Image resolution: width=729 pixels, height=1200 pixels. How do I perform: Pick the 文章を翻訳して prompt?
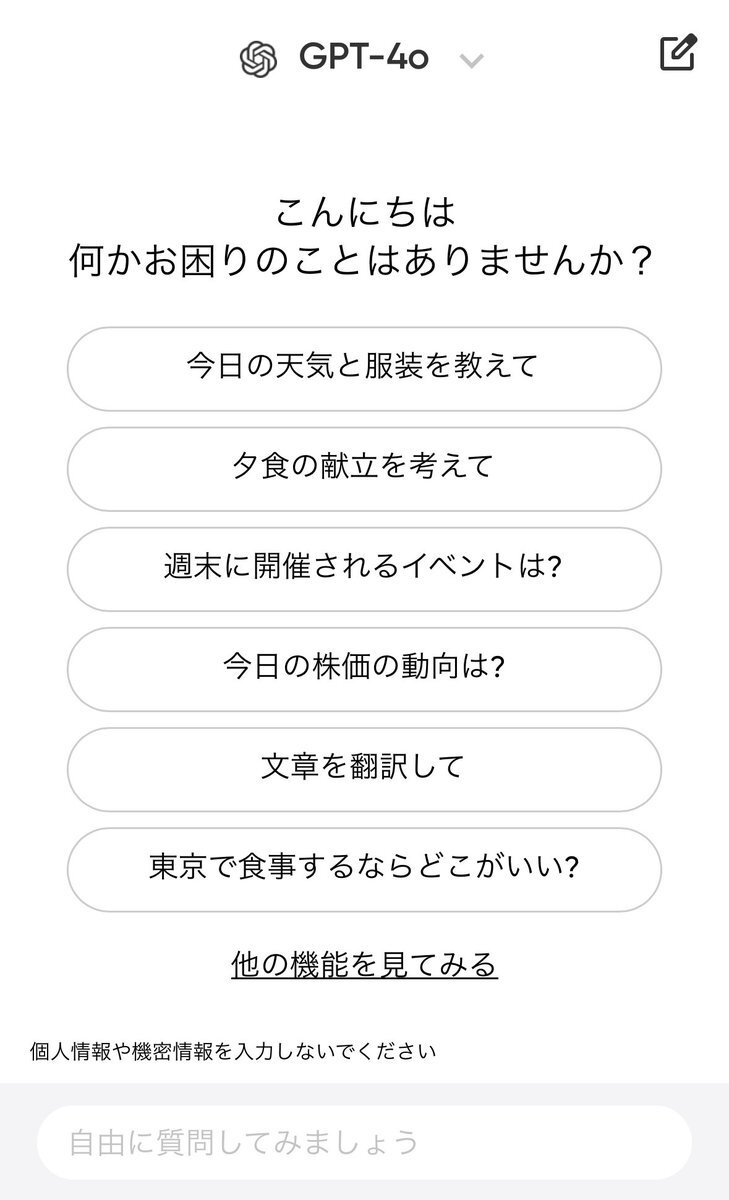click(x=364, y=769)
